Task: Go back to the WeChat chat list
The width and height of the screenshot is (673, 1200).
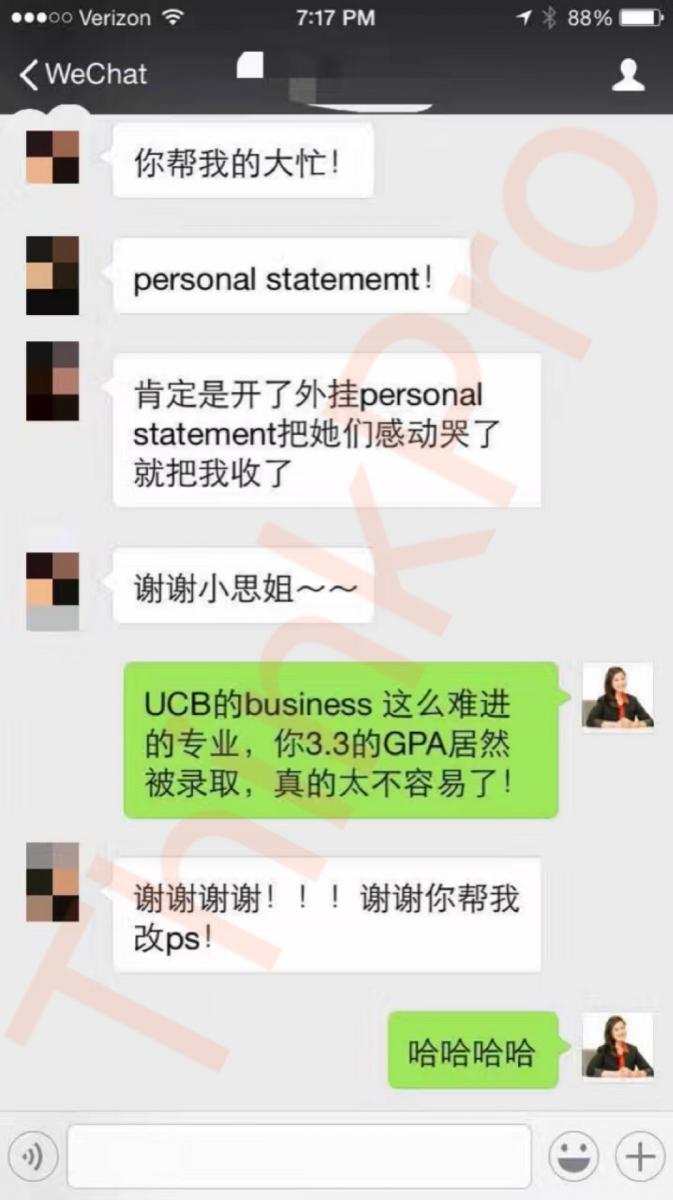Action: point(80,75)
